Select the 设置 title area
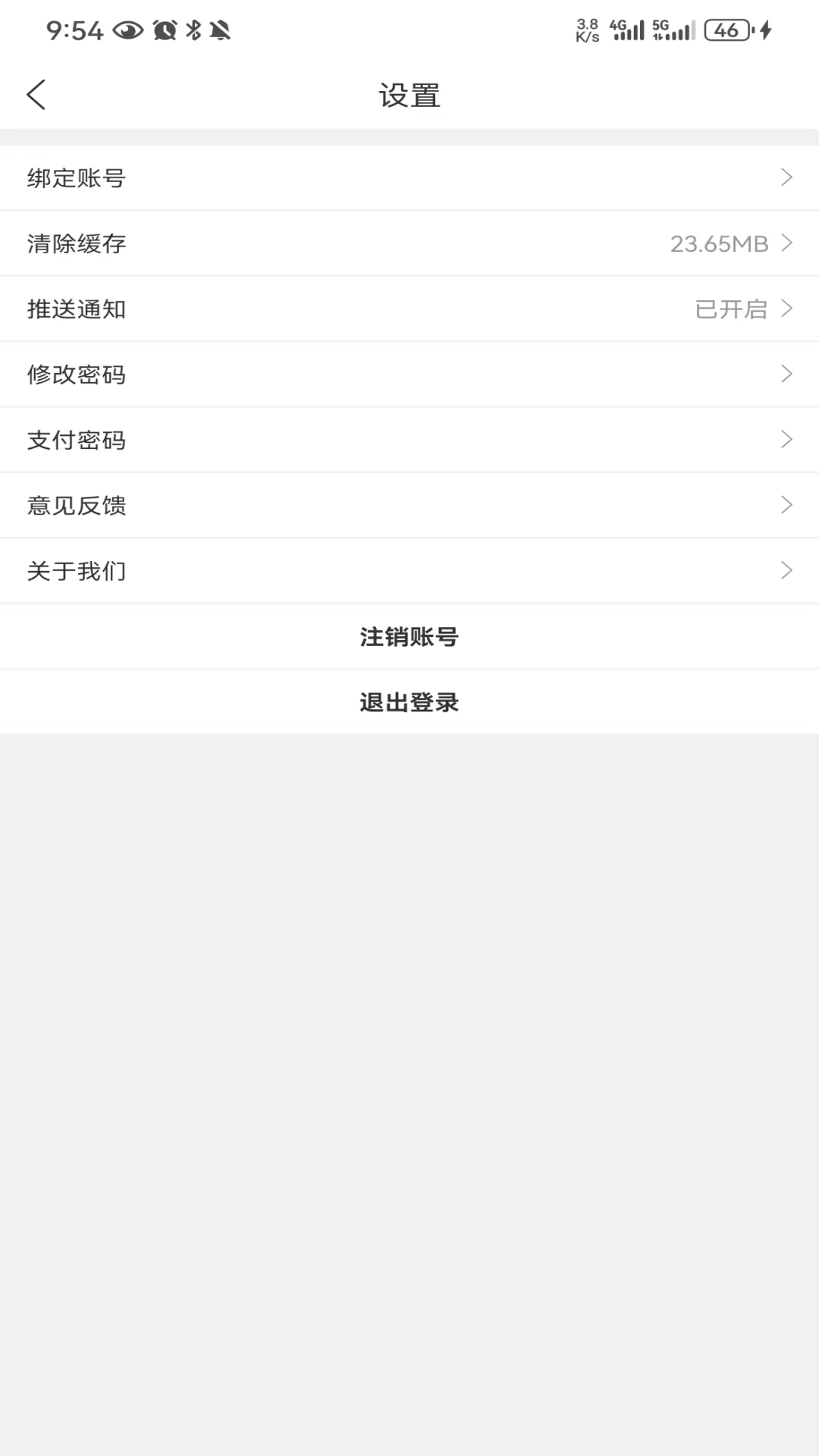This screenshot has height=1456, width=819. pyautogui.click(x=409, y=95)
